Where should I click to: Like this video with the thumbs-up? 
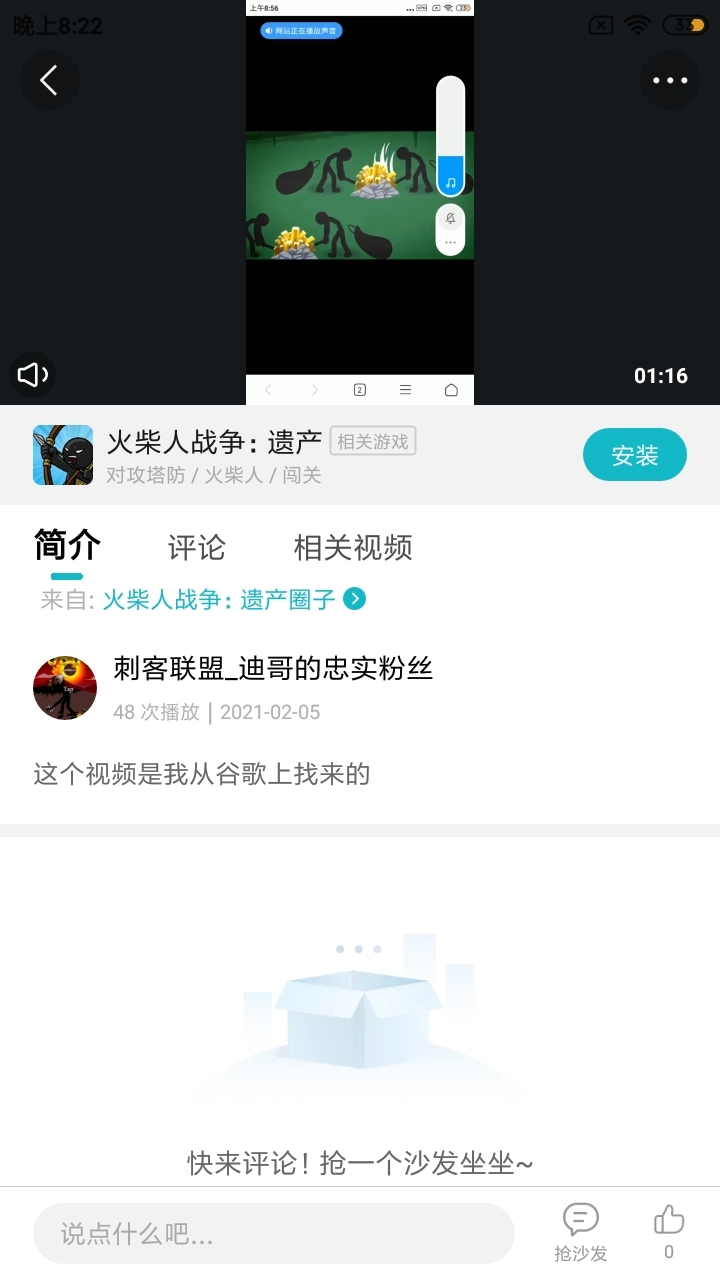coord(669,1232)
